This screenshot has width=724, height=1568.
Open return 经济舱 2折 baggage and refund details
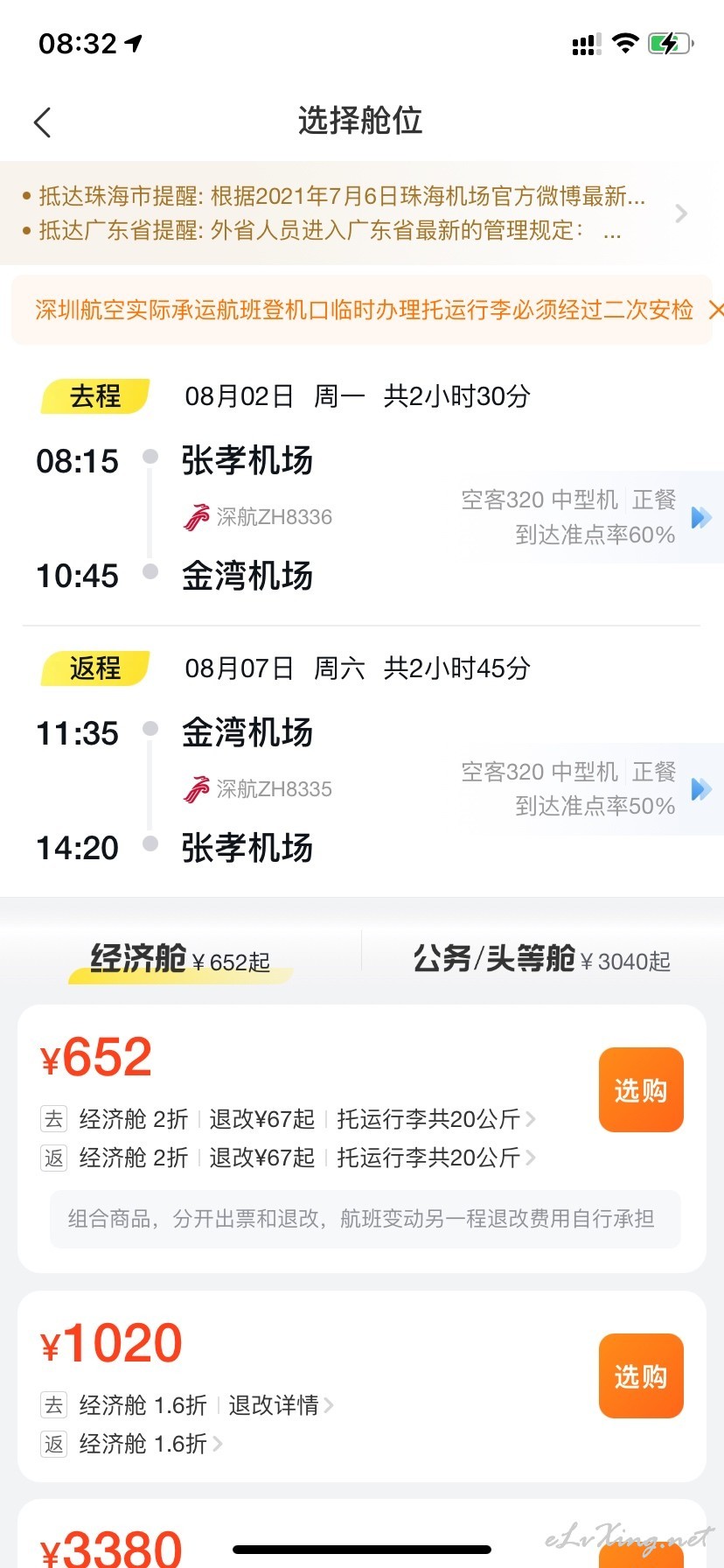pyautogui.click(x=289, y=1158)
